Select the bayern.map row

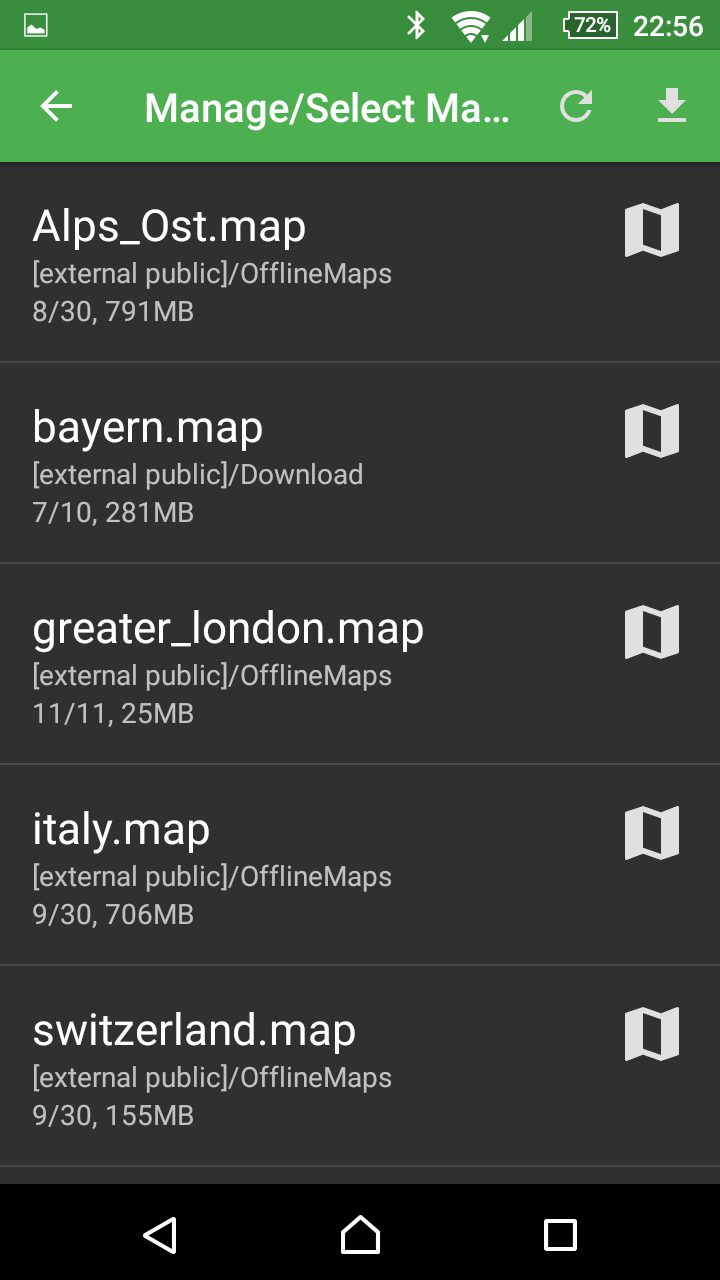[x=360, y=463]
